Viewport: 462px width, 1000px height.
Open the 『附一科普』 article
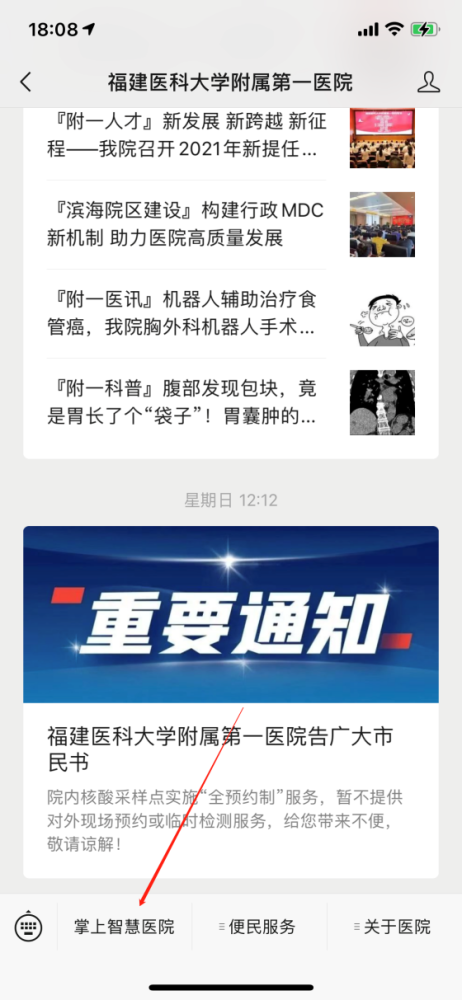[230, 403]
